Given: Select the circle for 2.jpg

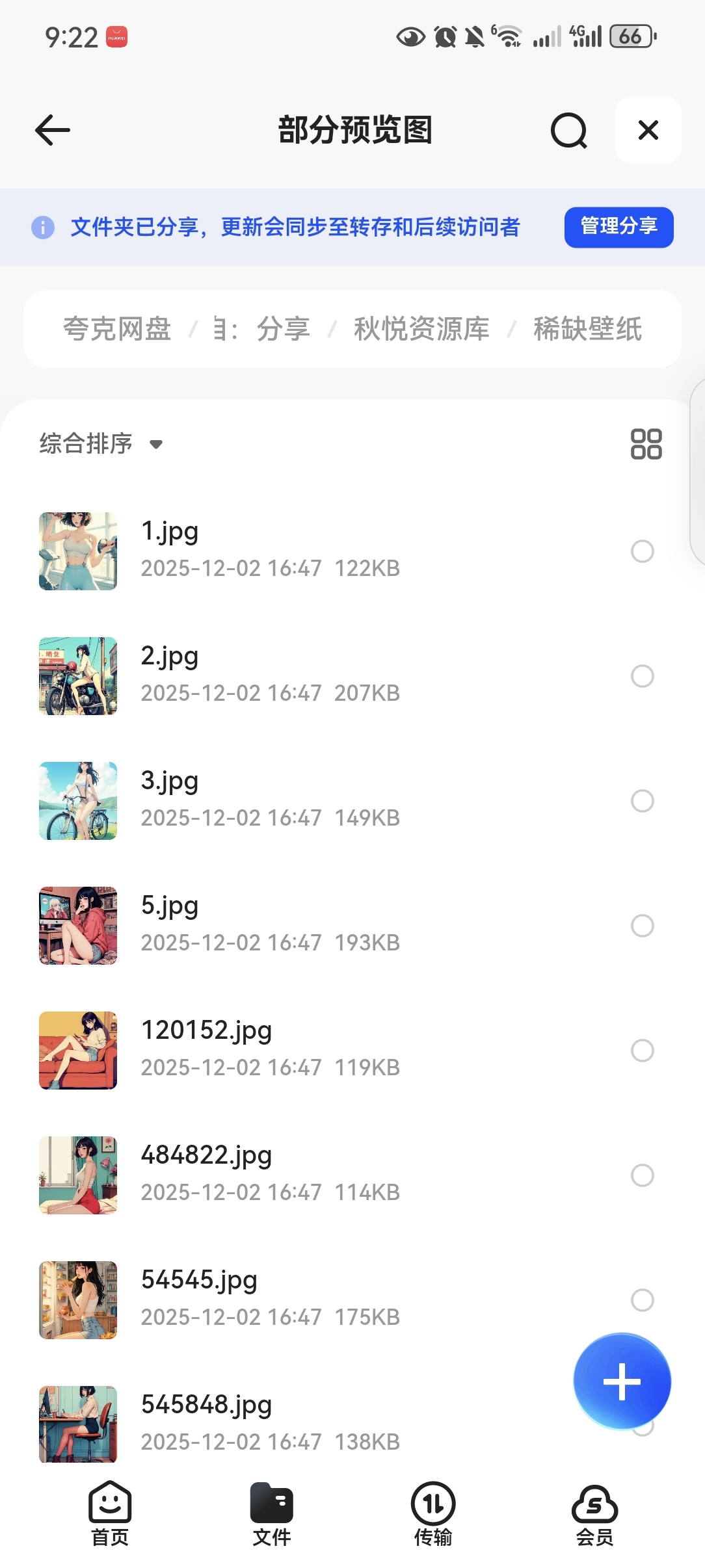Looking at the screenshot, I should click(x=642, y=676).
